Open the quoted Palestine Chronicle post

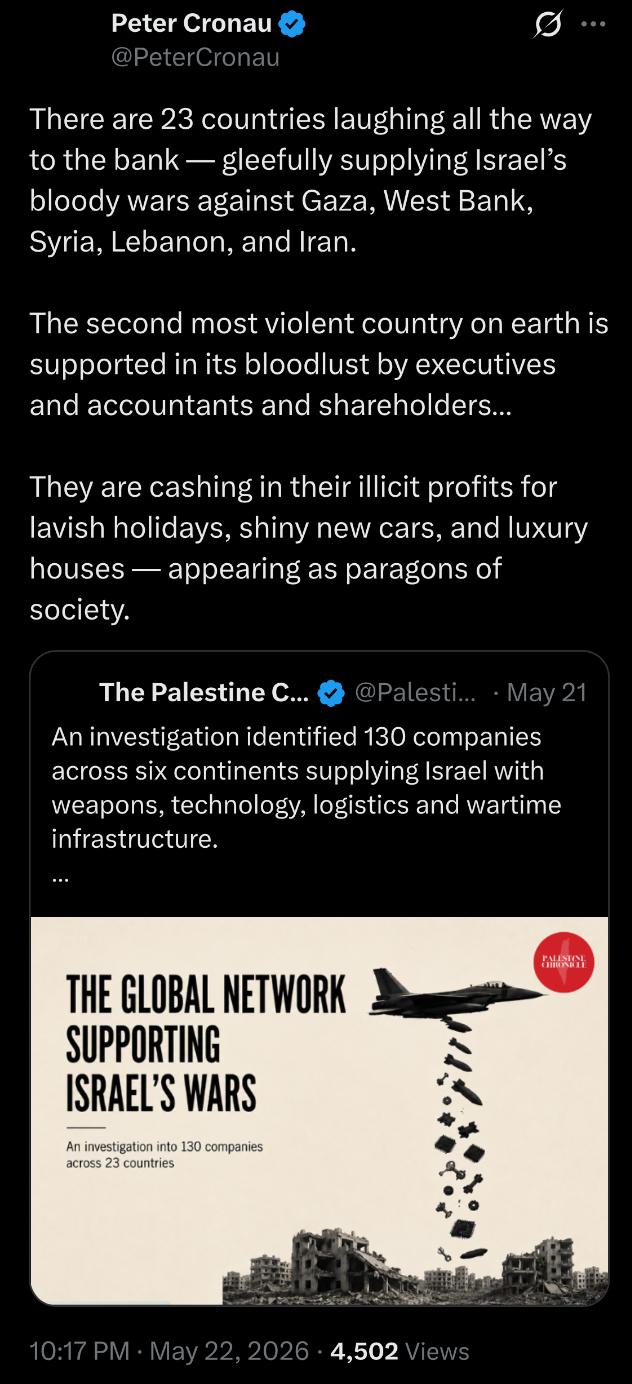tap(319, 978)
